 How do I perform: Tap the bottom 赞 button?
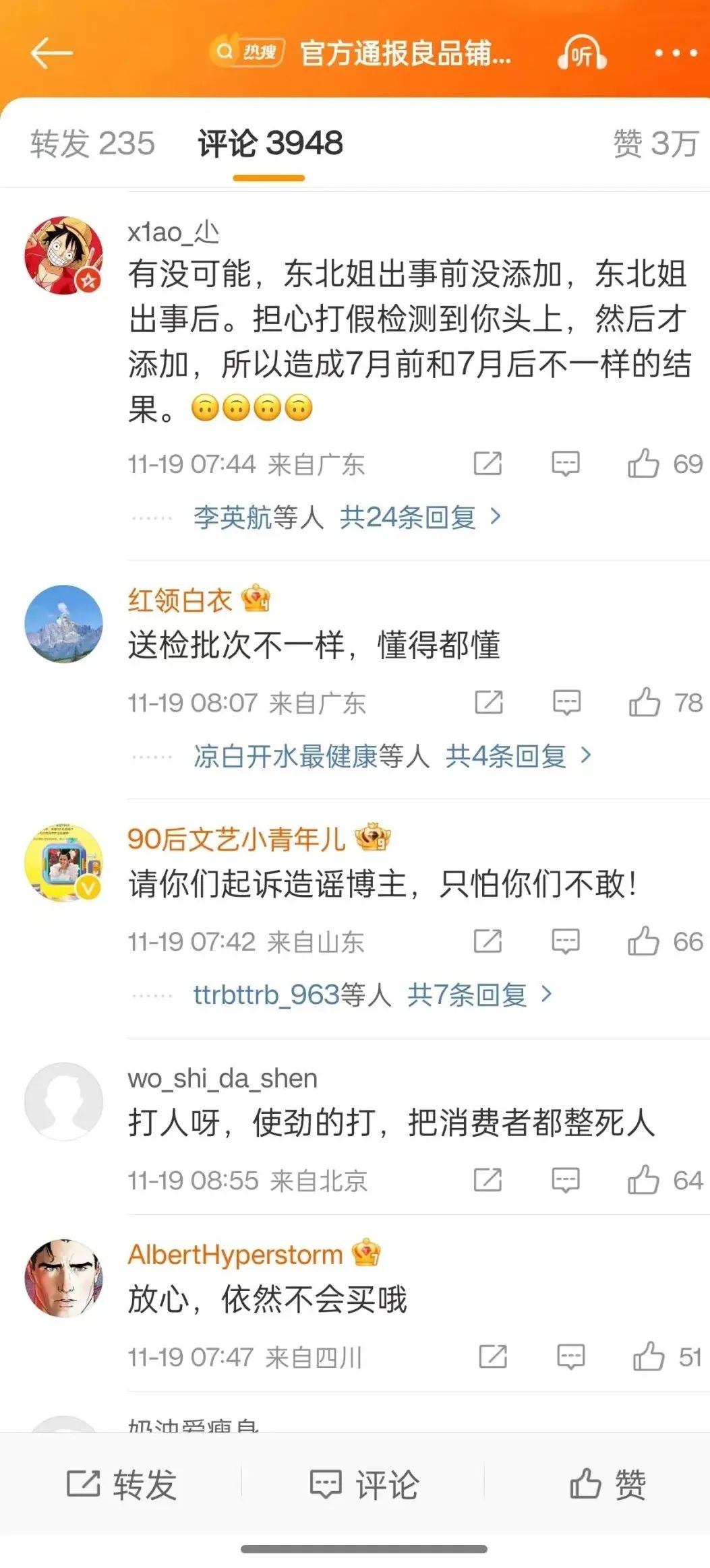(607, 1484)
